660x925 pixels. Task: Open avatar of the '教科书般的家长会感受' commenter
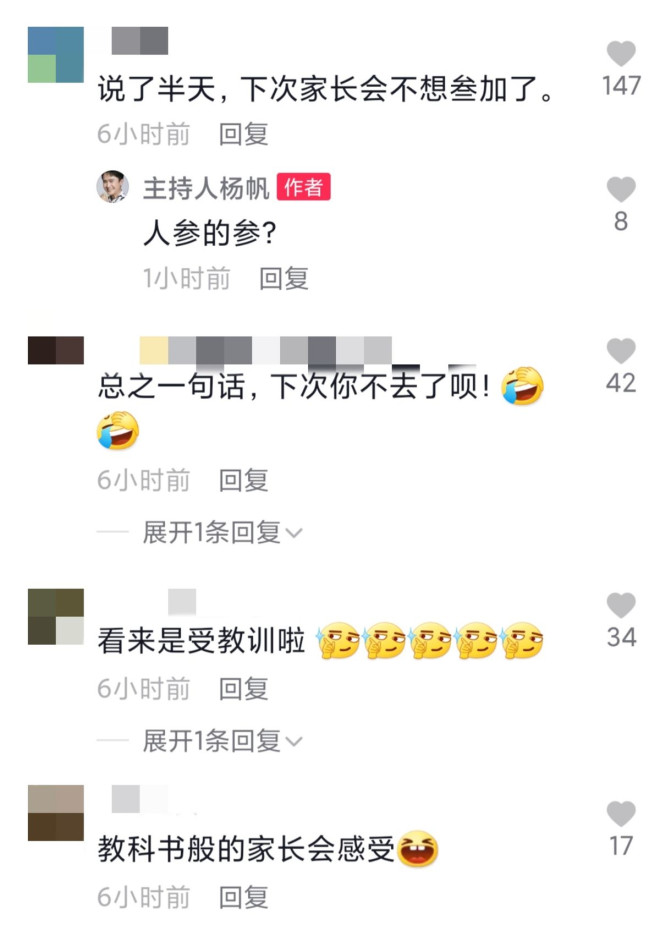tap(56, 812)
